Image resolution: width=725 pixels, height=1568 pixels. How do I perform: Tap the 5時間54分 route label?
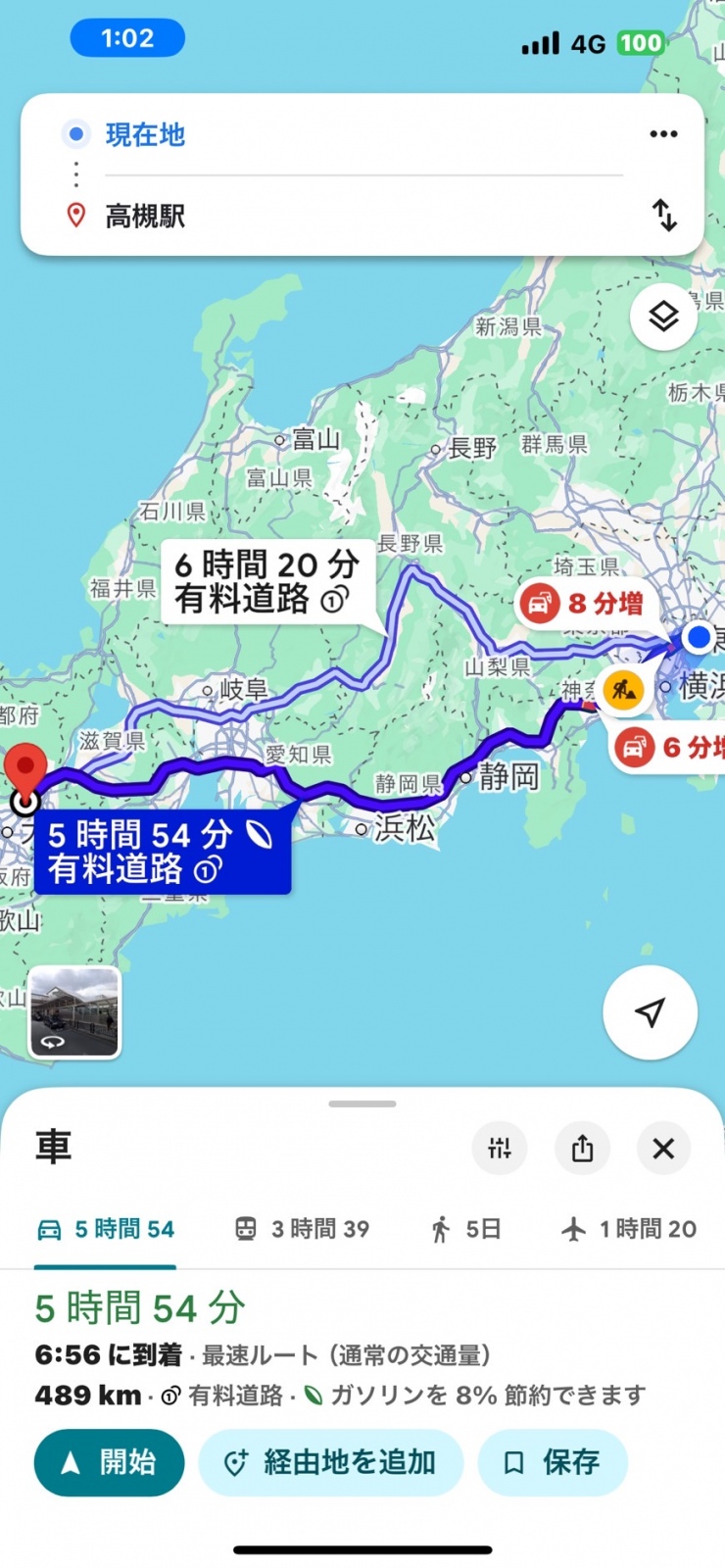tap(162, 851)
